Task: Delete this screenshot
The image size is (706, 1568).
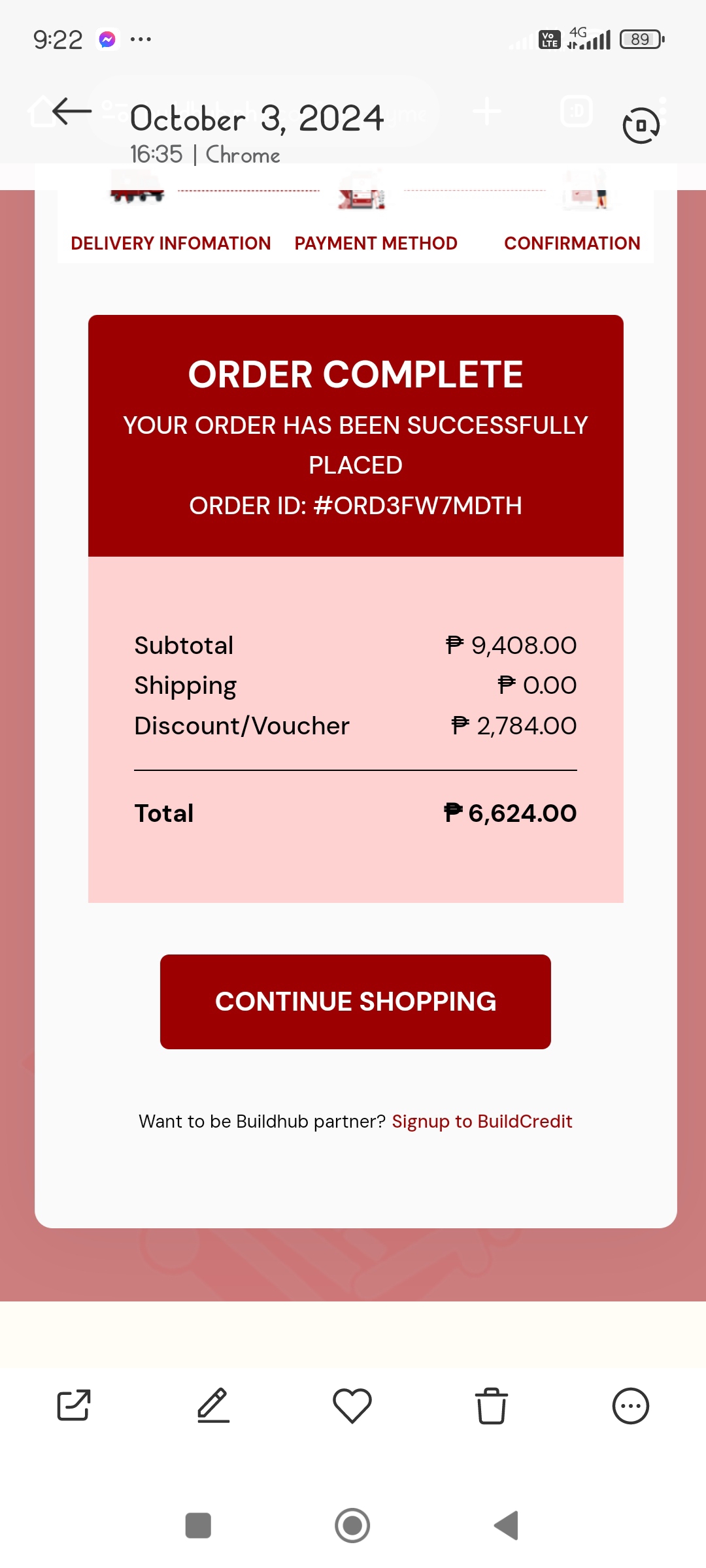Action: pos(491,1405)
